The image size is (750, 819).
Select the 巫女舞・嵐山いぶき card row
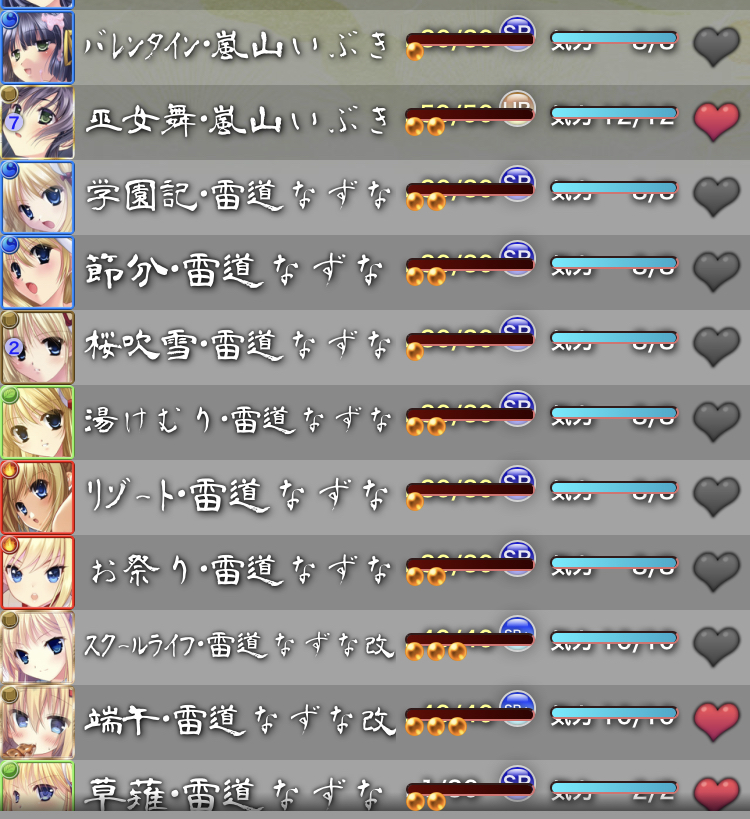point(238,122)
